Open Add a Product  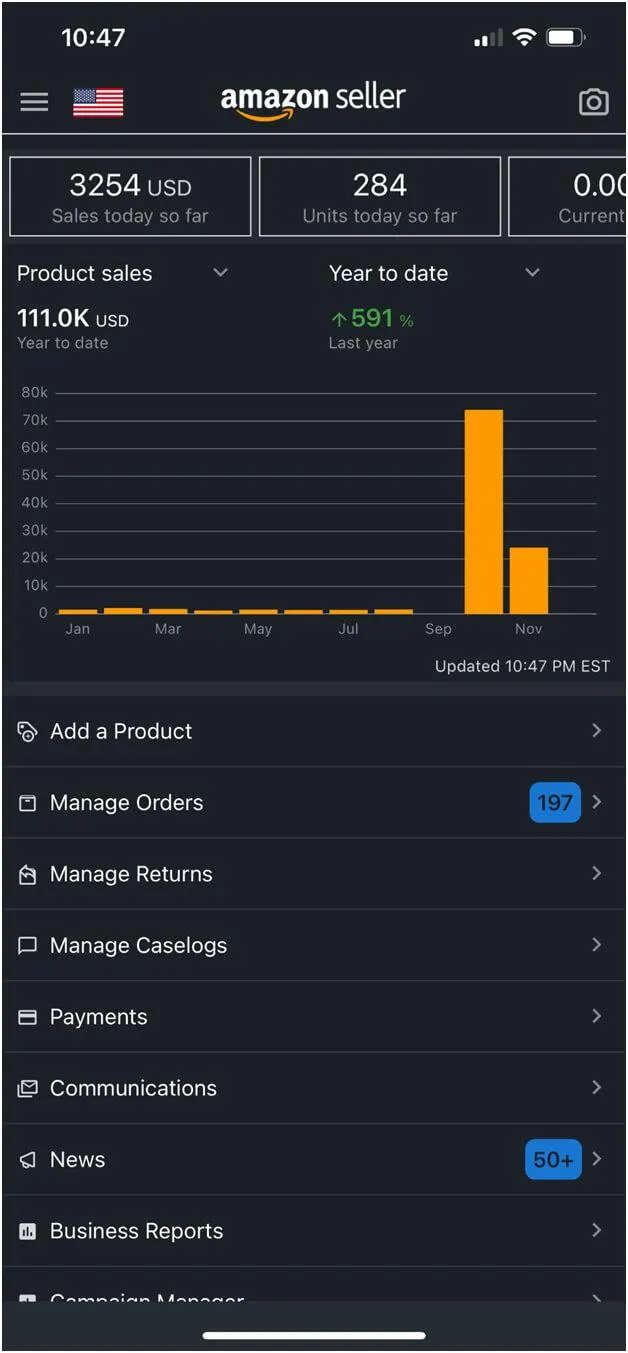[314, 731]
